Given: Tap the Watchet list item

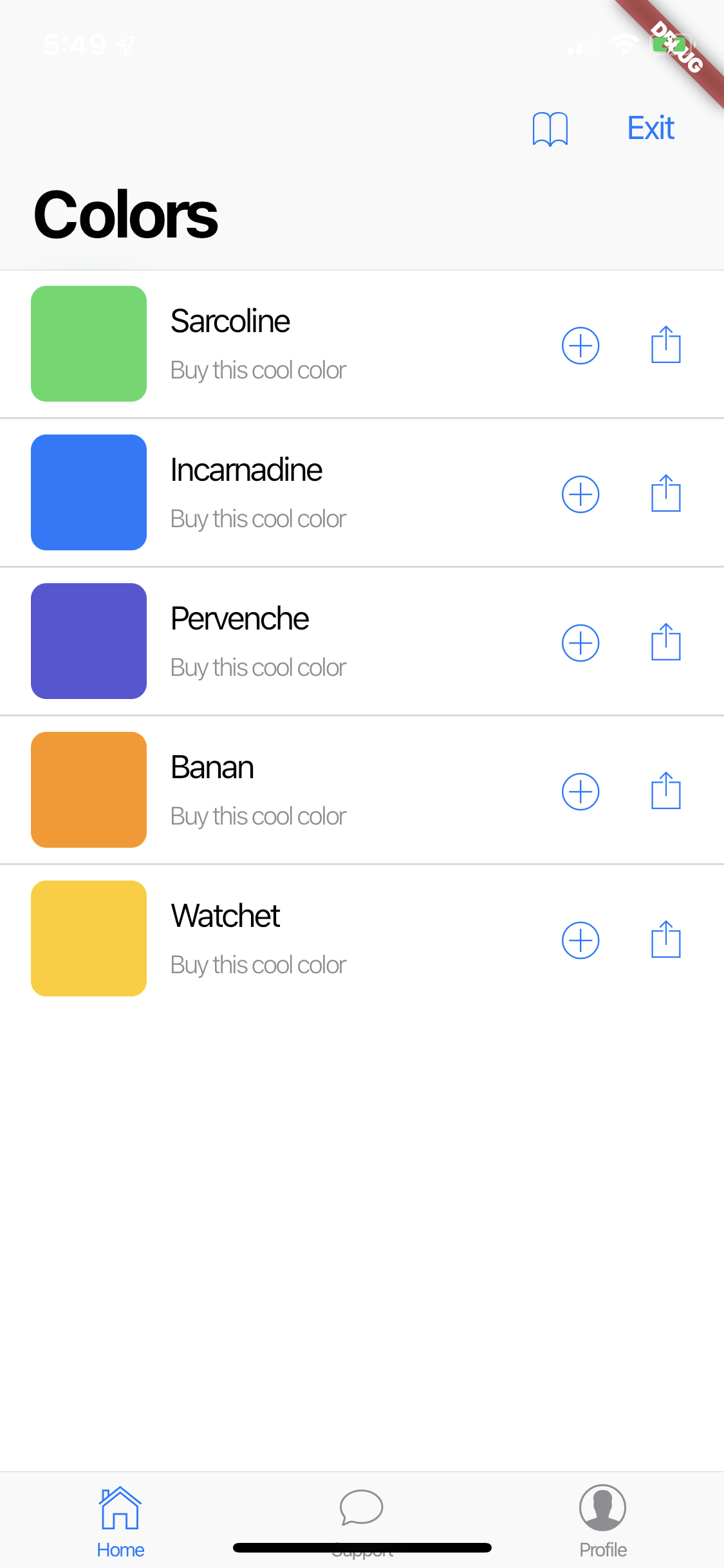Looking at the screenshot, I should coord(257,938).
